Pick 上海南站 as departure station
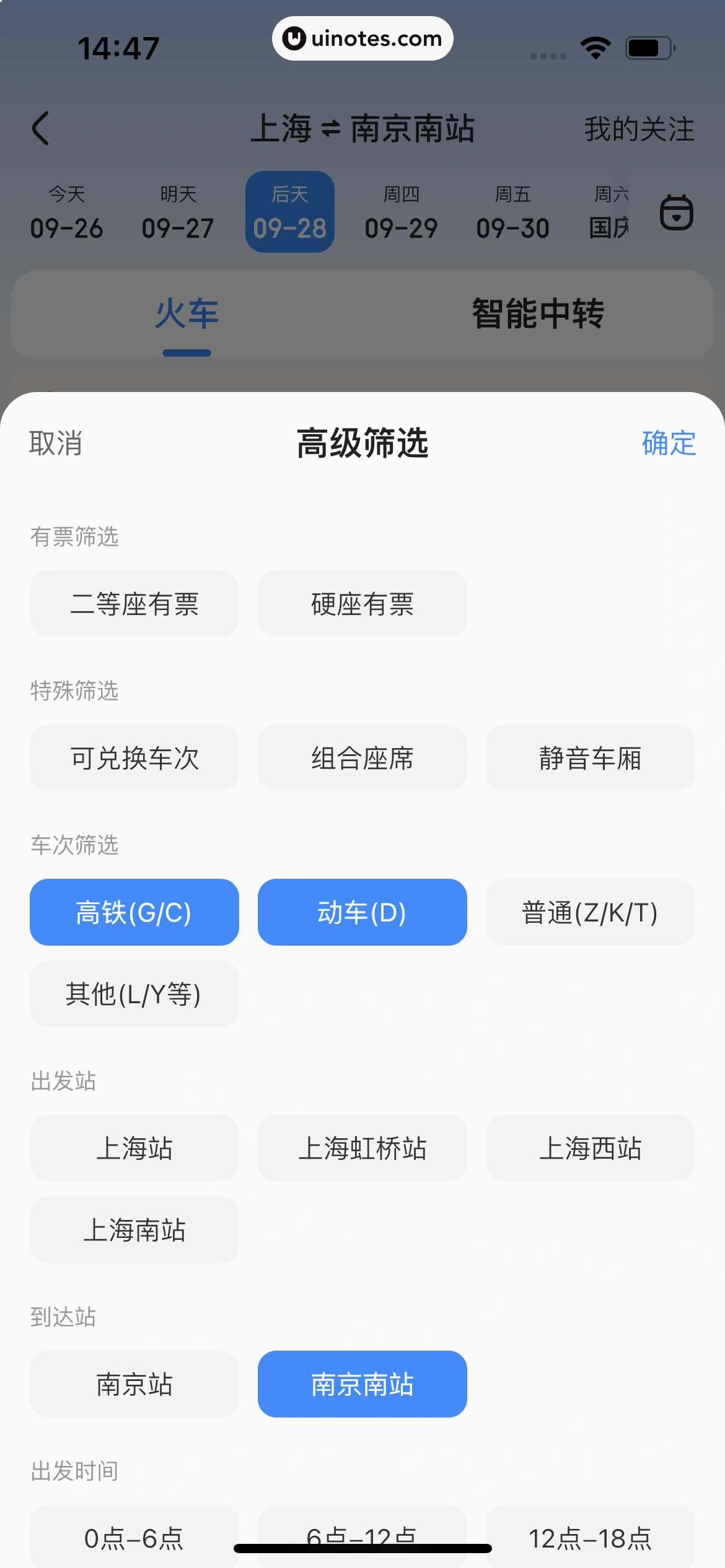Viewport: 725px width, 1568px height. [x=134, y=1230]
